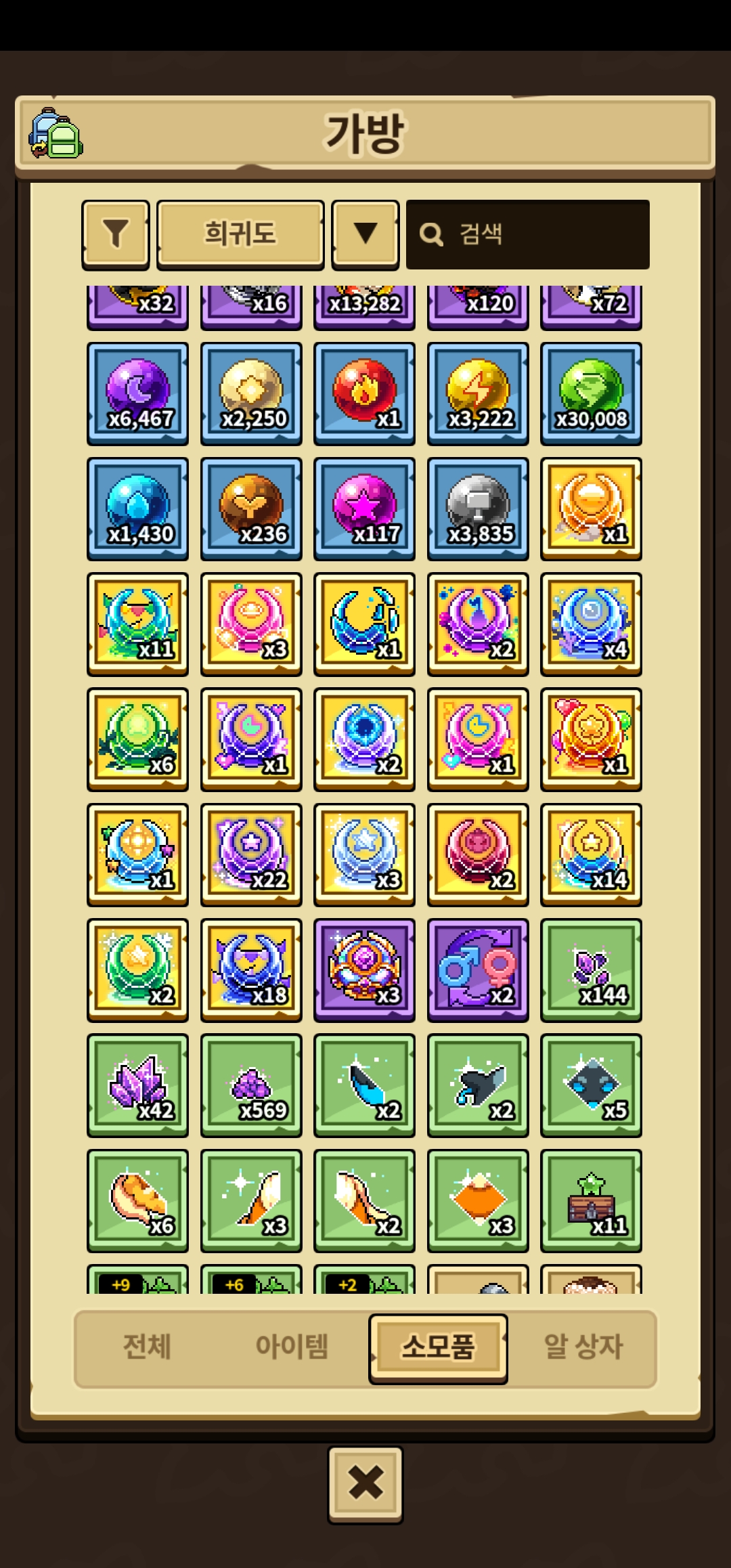
Task: Open the backpack swap icon
Action: (56, 133)
